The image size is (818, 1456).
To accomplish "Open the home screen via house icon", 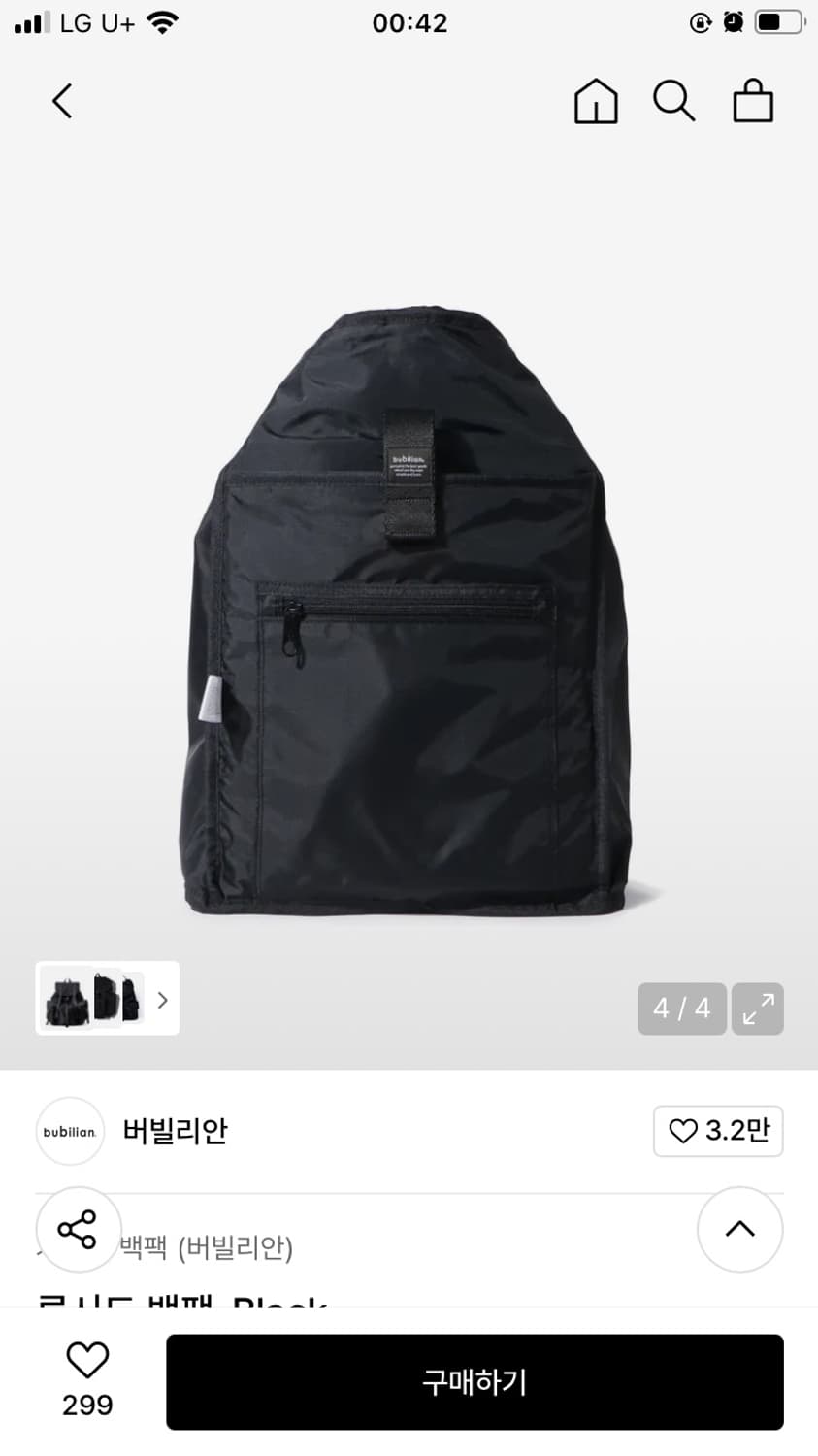I will click(x=596, y=101).
